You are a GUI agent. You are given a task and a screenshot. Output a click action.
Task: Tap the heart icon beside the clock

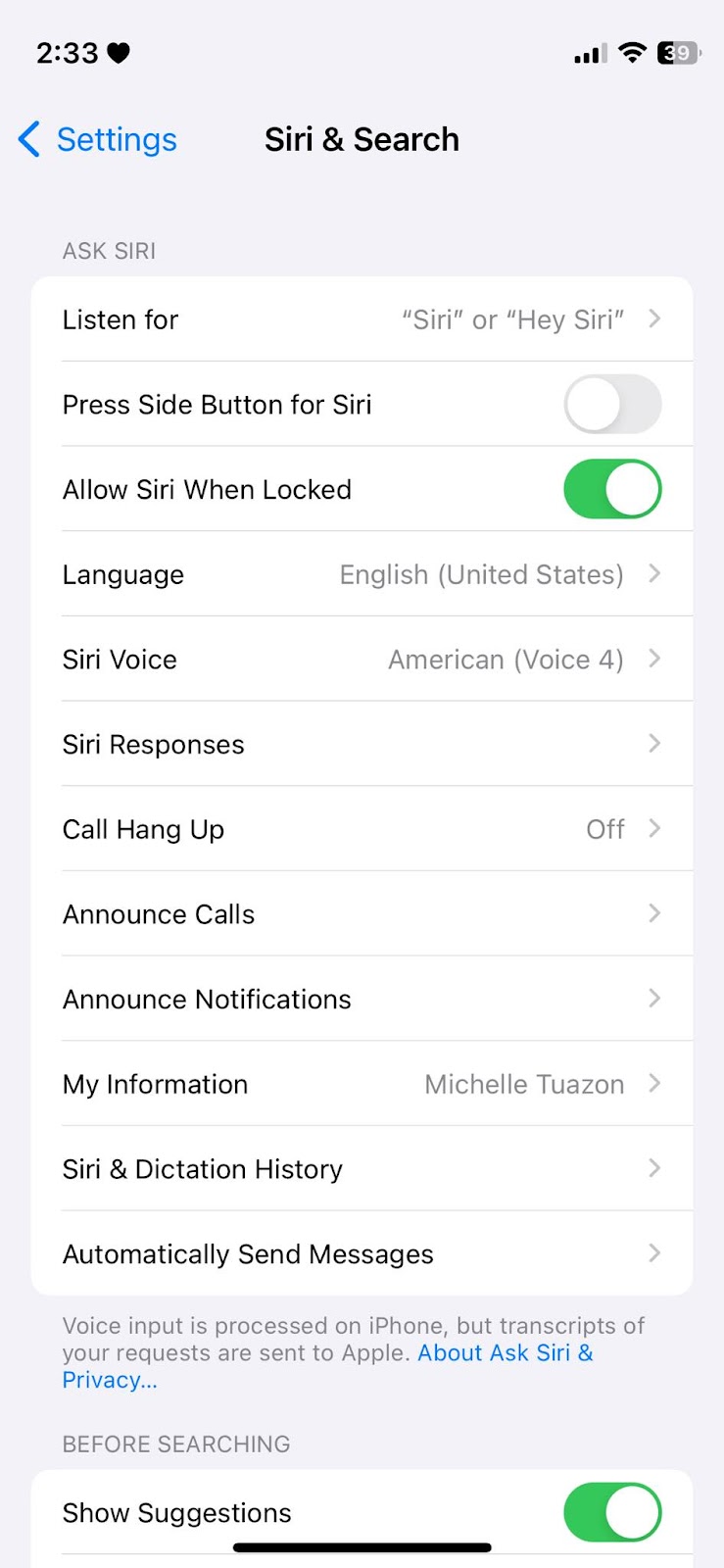tap(121, 53)
